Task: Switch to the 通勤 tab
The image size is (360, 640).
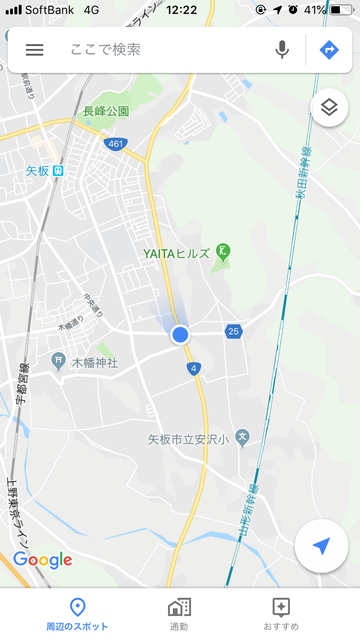Action: click(179, 614)
